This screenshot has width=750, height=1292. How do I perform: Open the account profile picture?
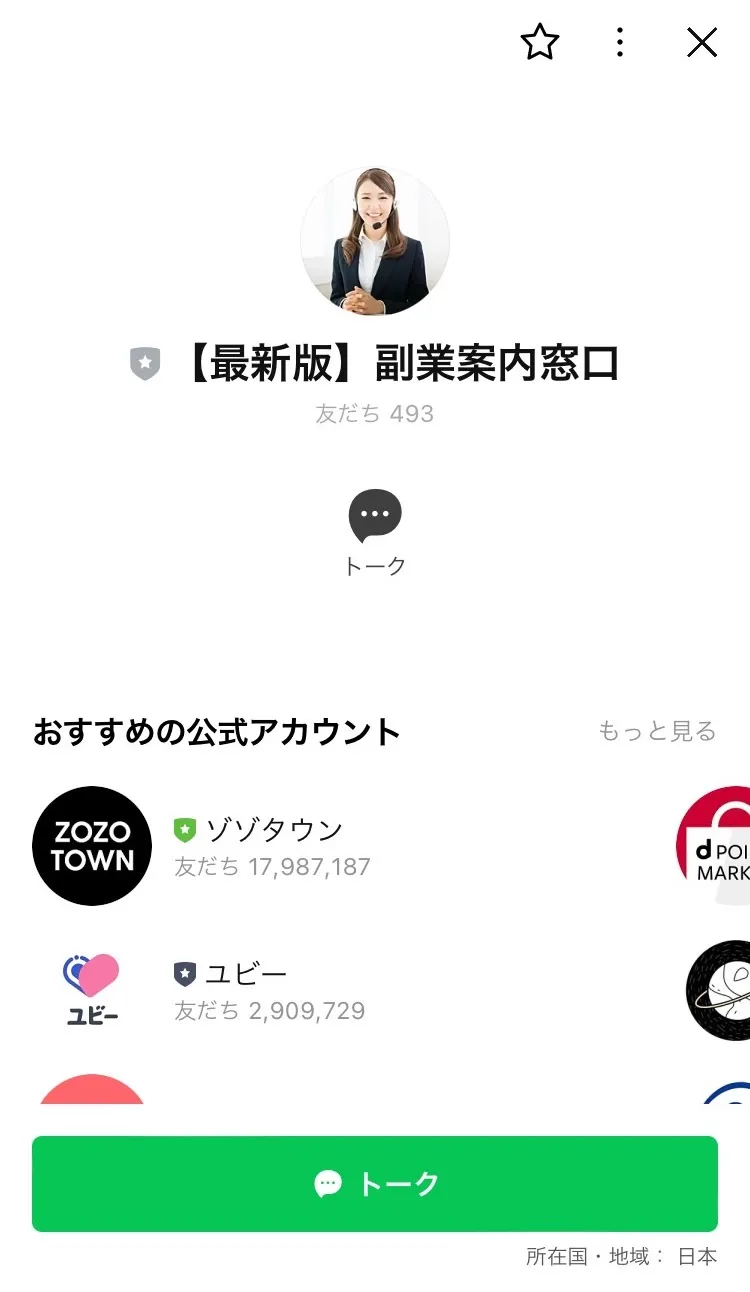pos(375,241)
